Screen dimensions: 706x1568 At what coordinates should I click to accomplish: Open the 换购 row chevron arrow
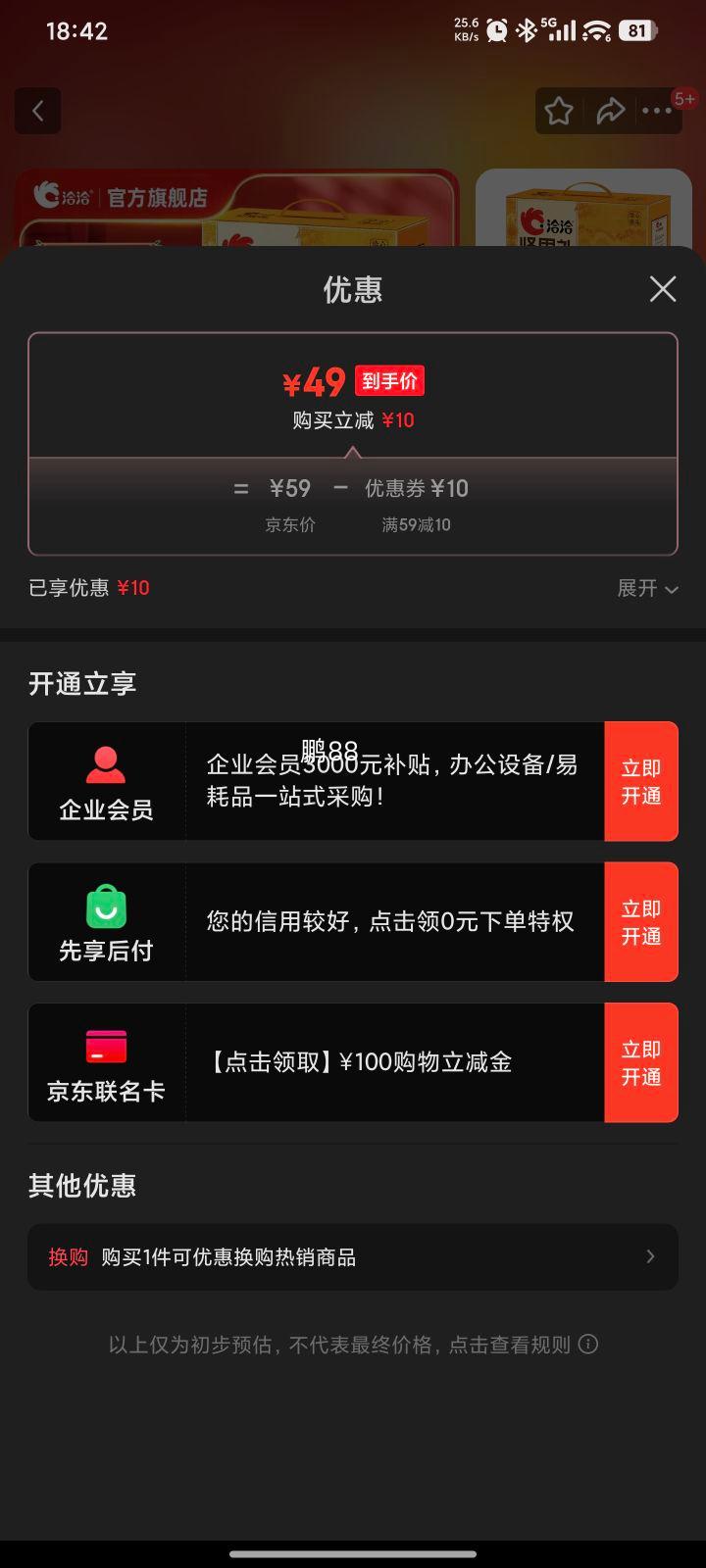[650, 1256]
